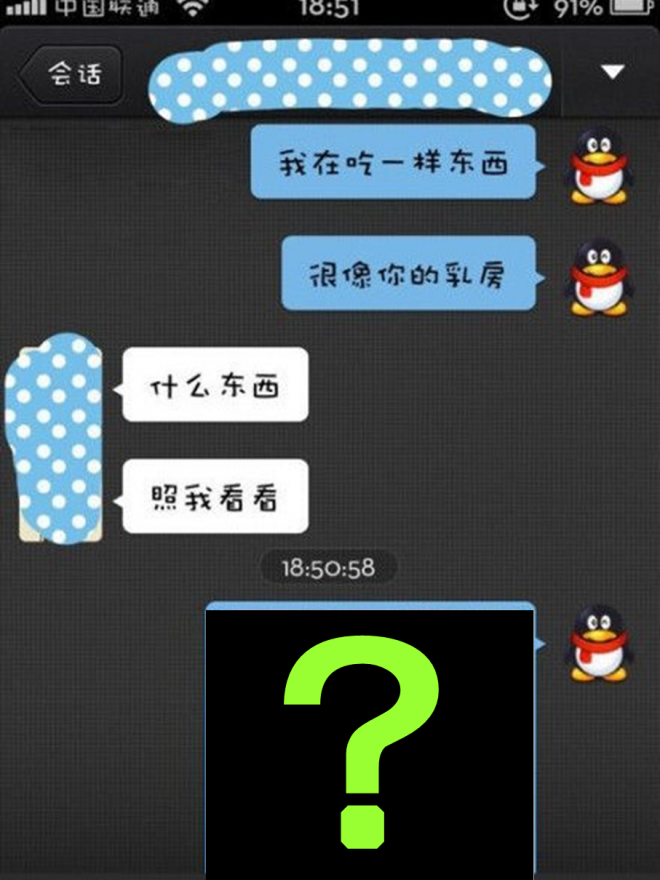Tap the penguin avatar beside 我在吃一样东西
This screenshot has height=880, width=660.
coord(598,167)
